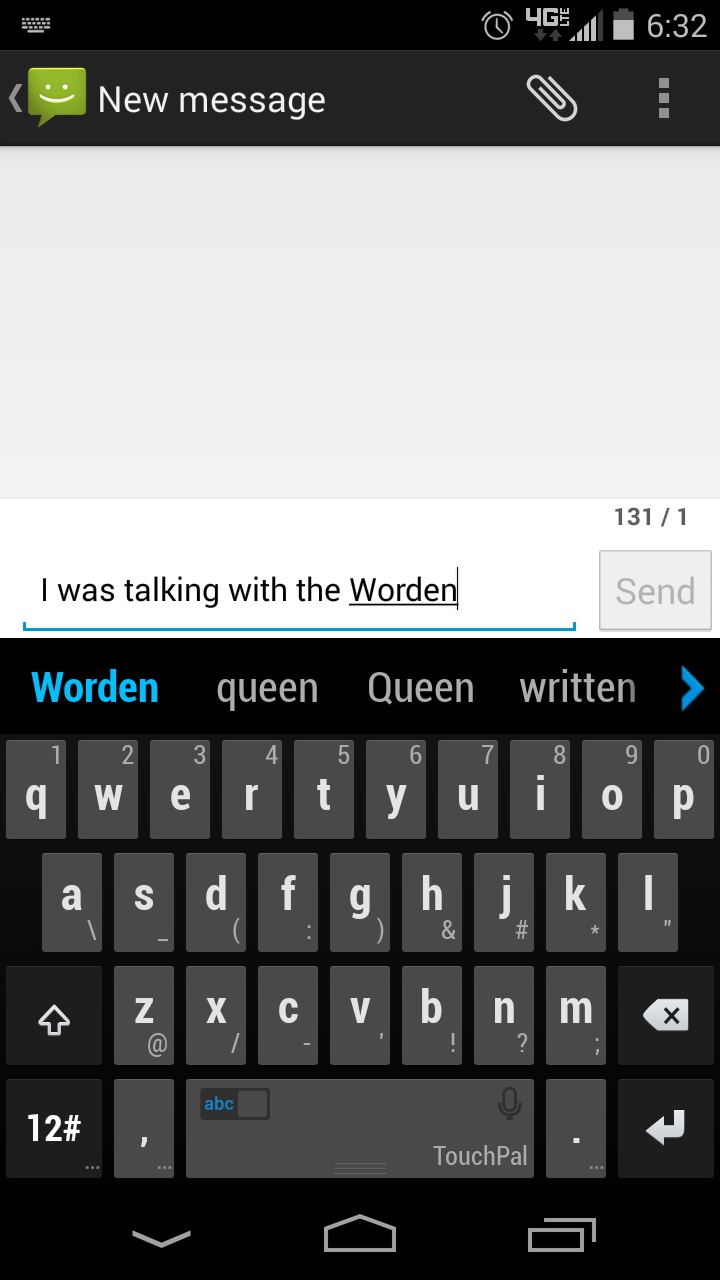Go back via the messaging app icon
This screenshot has height=1280, width=720.
pyautogui.click(x=48, y=98)
